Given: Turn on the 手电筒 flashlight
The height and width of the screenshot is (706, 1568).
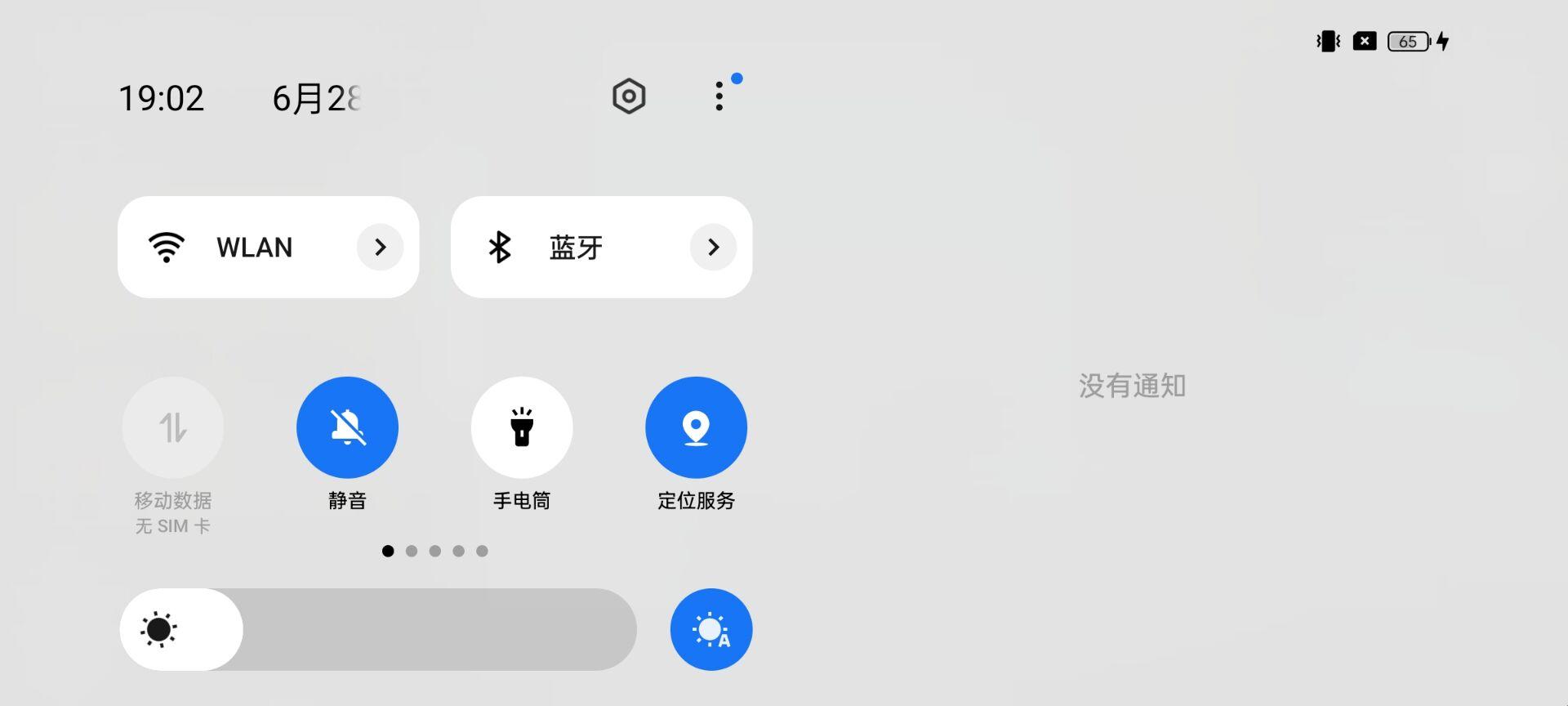Looking at the screenshot, I should [522, 427].
